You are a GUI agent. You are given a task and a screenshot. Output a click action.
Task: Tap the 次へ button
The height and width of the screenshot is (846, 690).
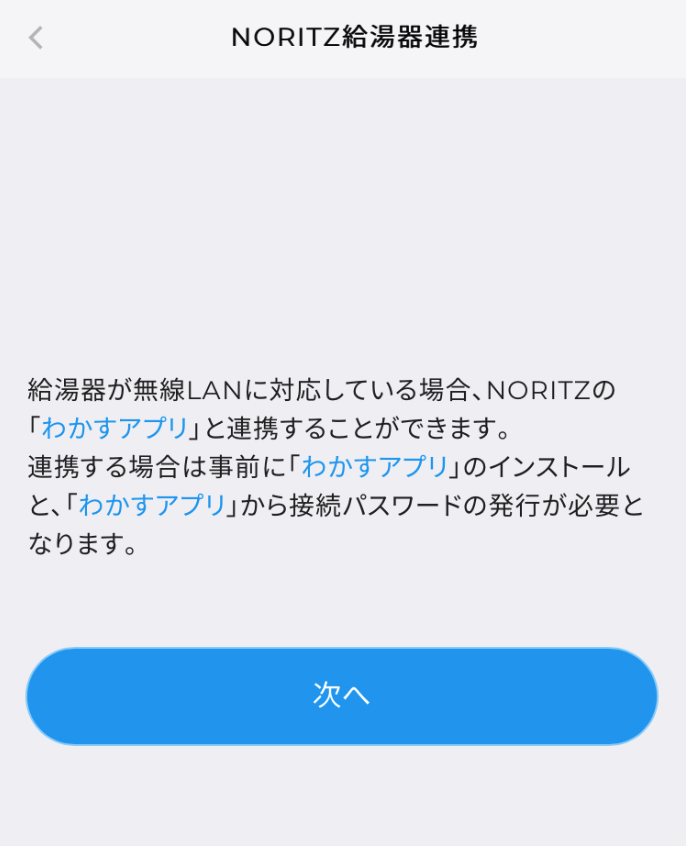pos(342,696)
